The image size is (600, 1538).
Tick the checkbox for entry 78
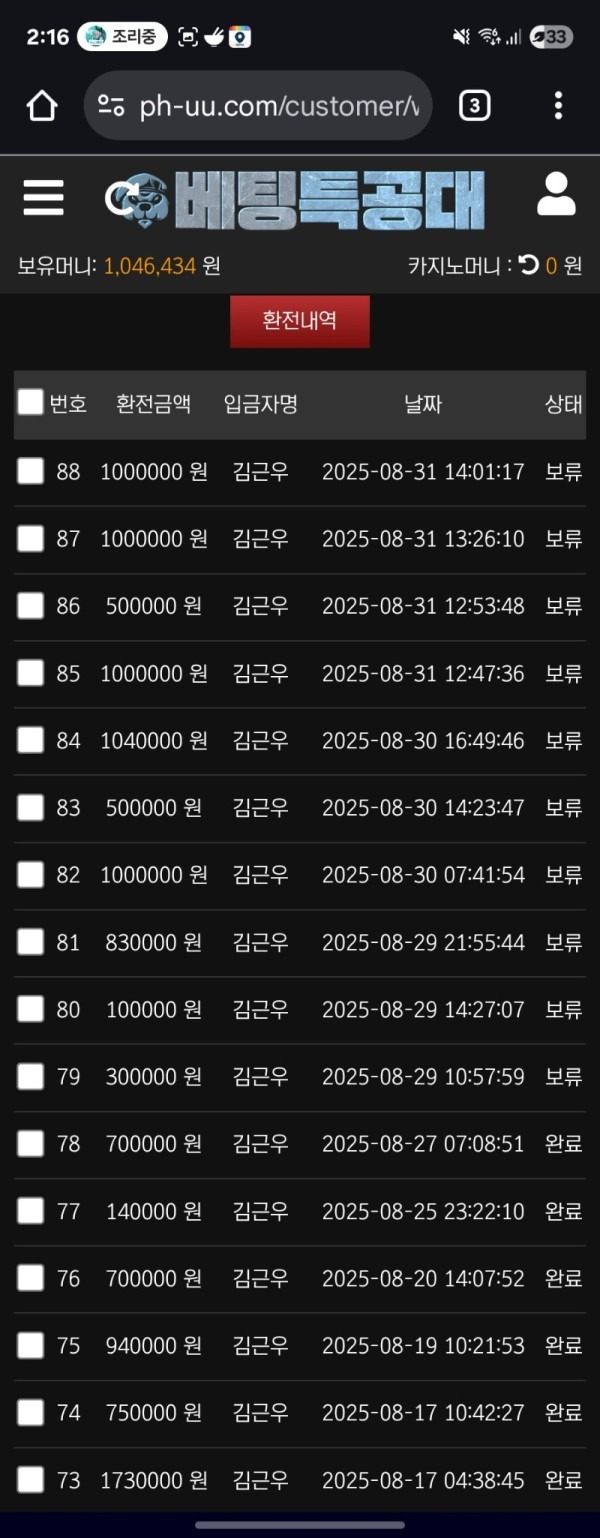coord(30,1143)
